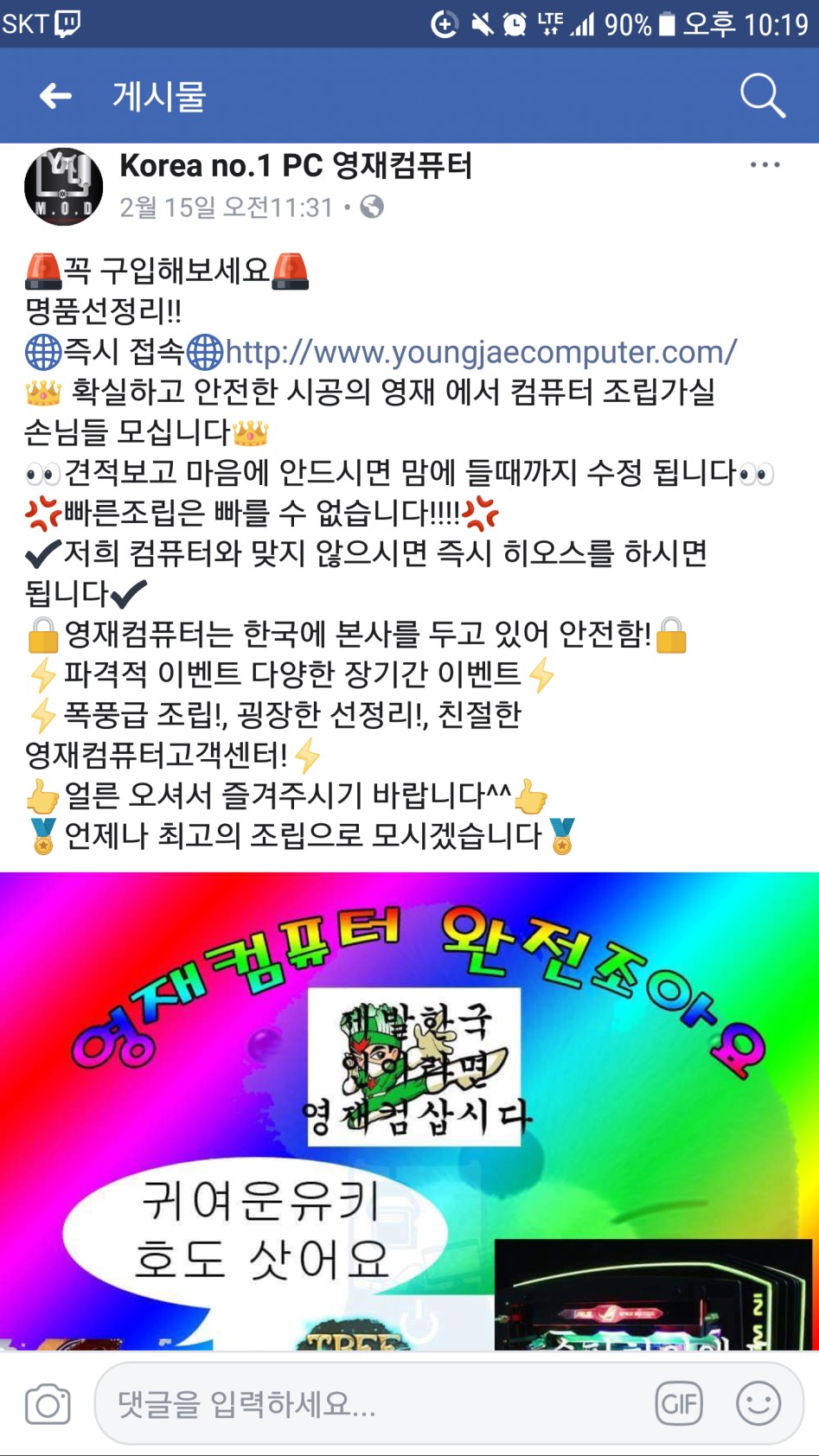Open the post's three-dot options menu
Image resolution: width=819 pixels, height=1456 pixels.
[765, 164]
